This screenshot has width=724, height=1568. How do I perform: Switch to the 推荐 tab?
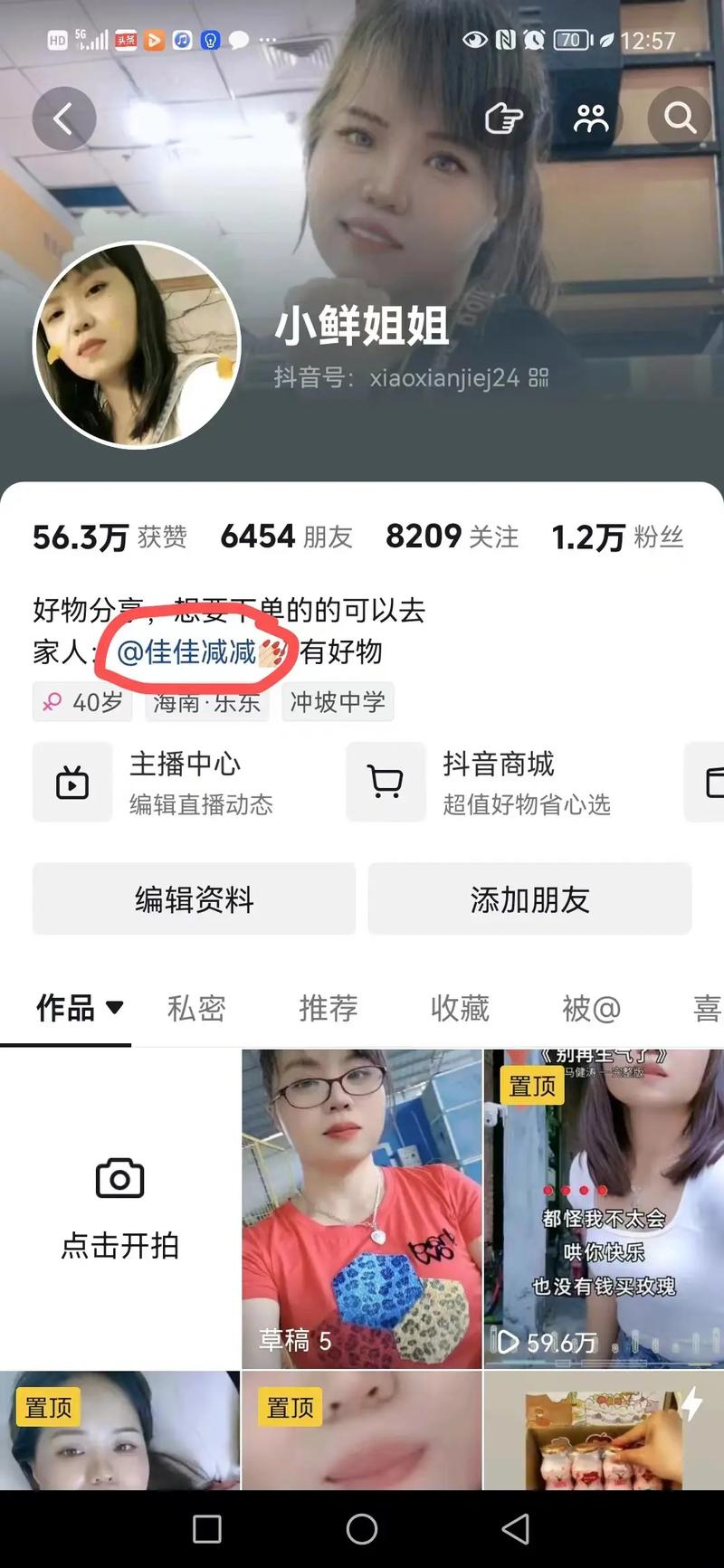pyautogui.click(x=328, y=1008)
